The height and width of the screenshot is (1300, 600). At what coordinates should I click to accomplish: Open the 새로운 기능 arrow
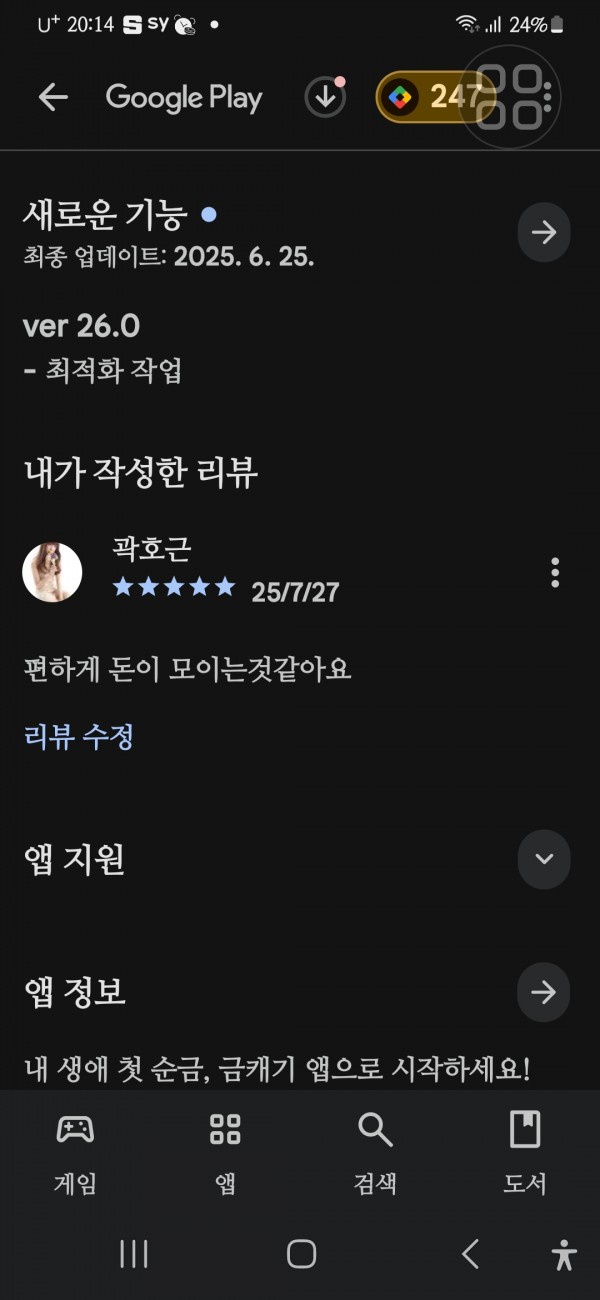click(x=544, y=233)
